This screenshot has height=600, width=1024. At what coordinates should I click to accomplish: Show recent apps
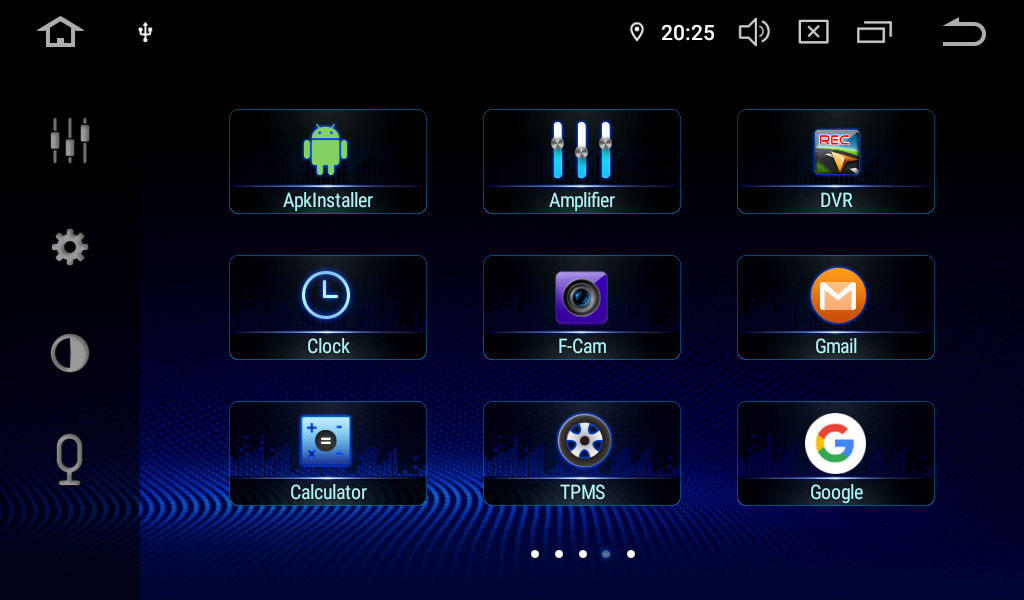pyautogui.click(x=873, y=32)
